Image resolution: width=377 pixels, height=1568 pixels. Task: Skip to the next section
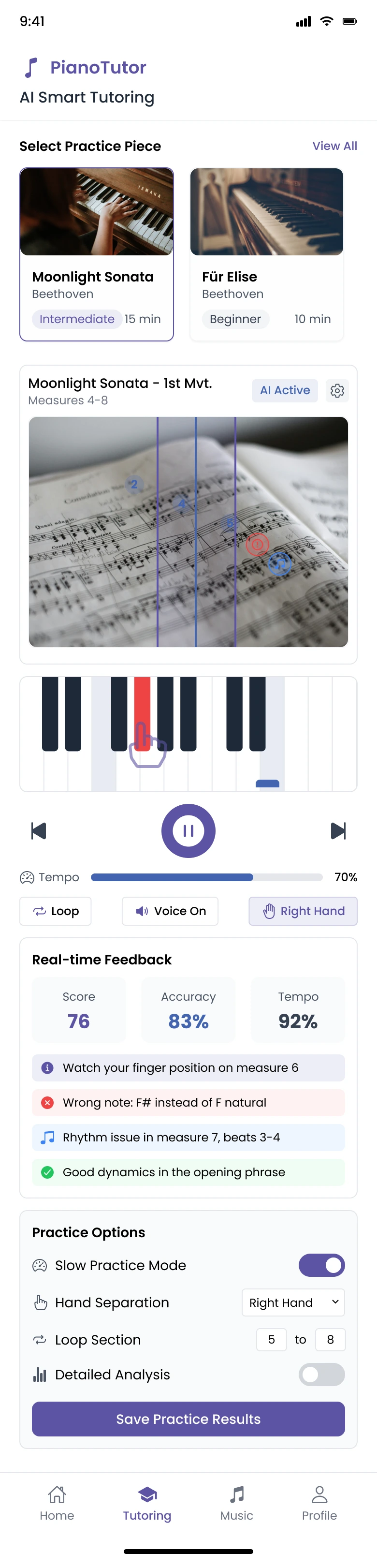338,830
